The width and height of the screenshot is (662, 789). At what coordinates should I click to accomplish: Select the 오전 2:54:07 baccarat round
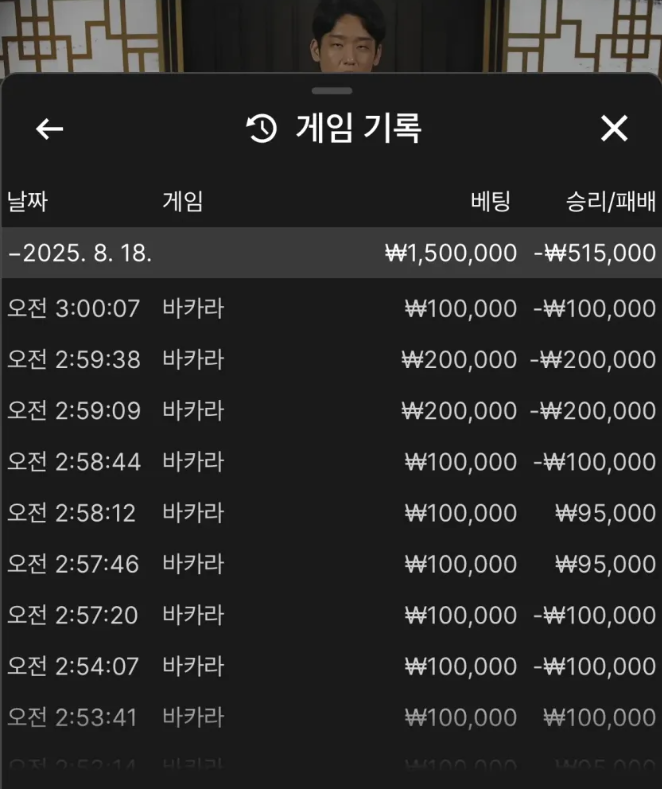tap(330, 666)
